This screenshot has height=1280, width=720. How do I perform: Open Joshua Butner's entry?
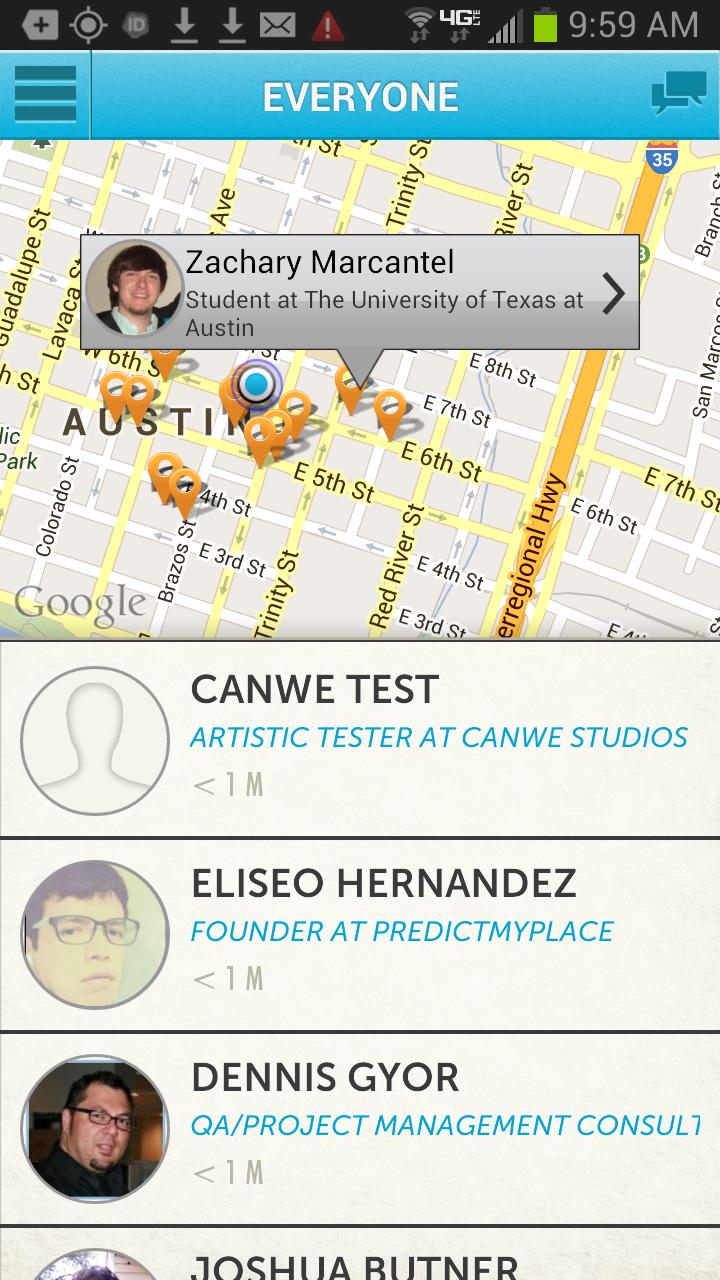tap(360, 1262)
